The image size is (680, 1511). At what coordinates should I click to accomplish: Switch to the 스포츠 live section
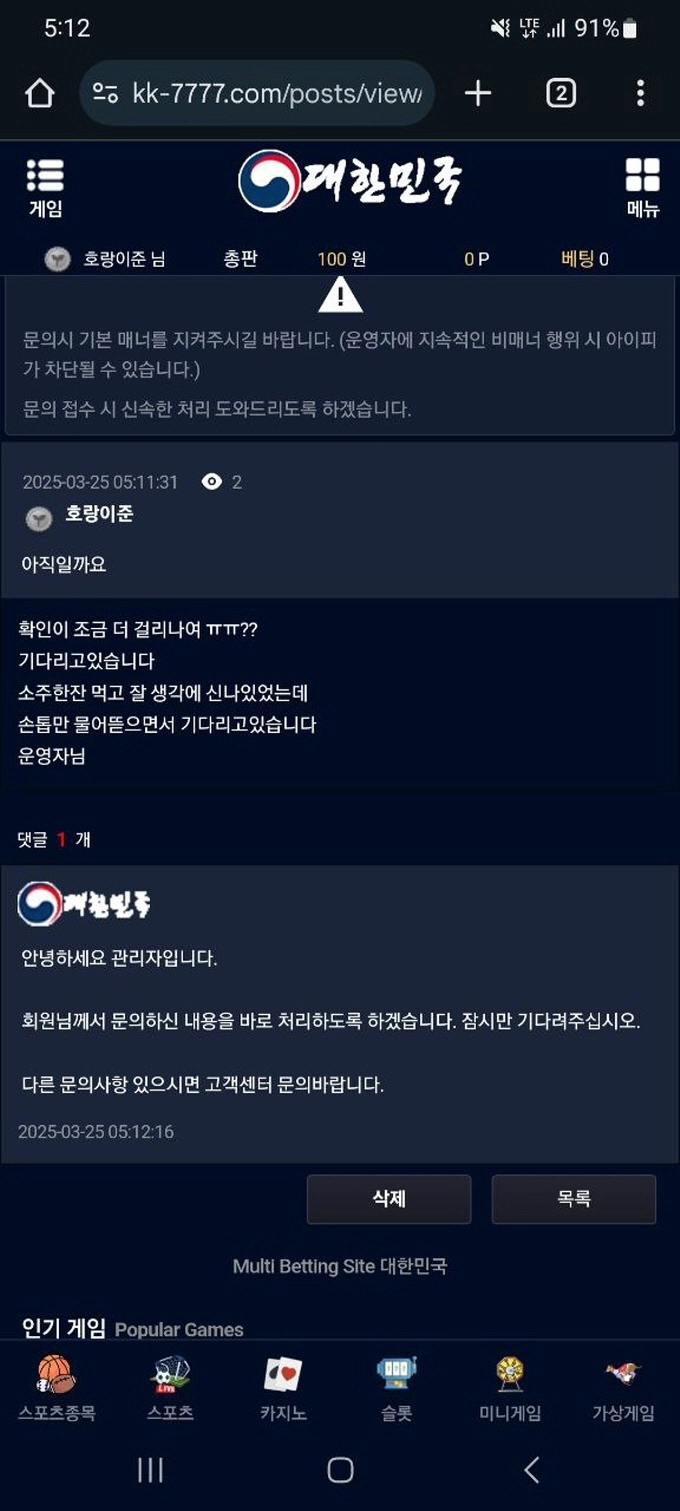[170, 1388]
